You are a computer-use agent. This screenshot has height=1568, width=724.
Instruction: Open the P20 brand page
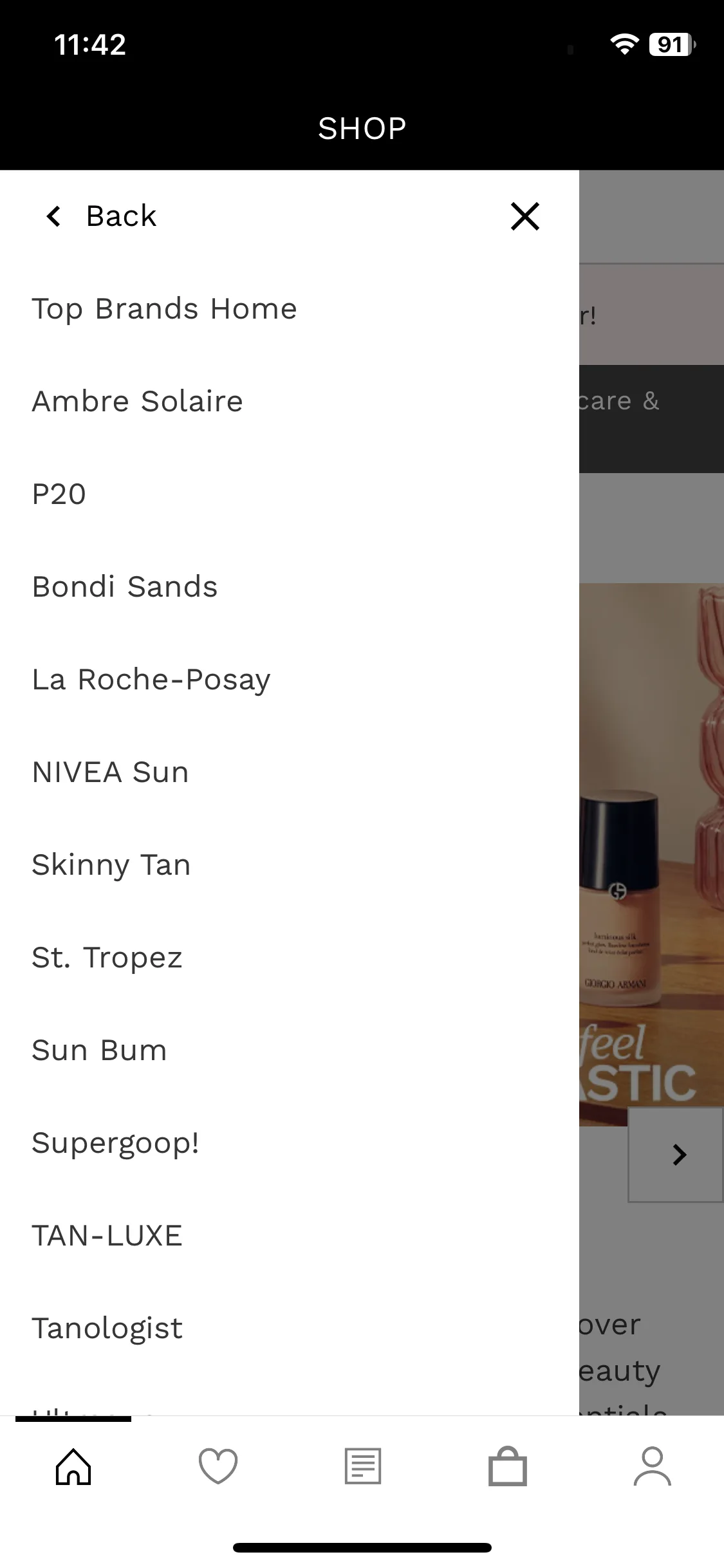[59, 494]
